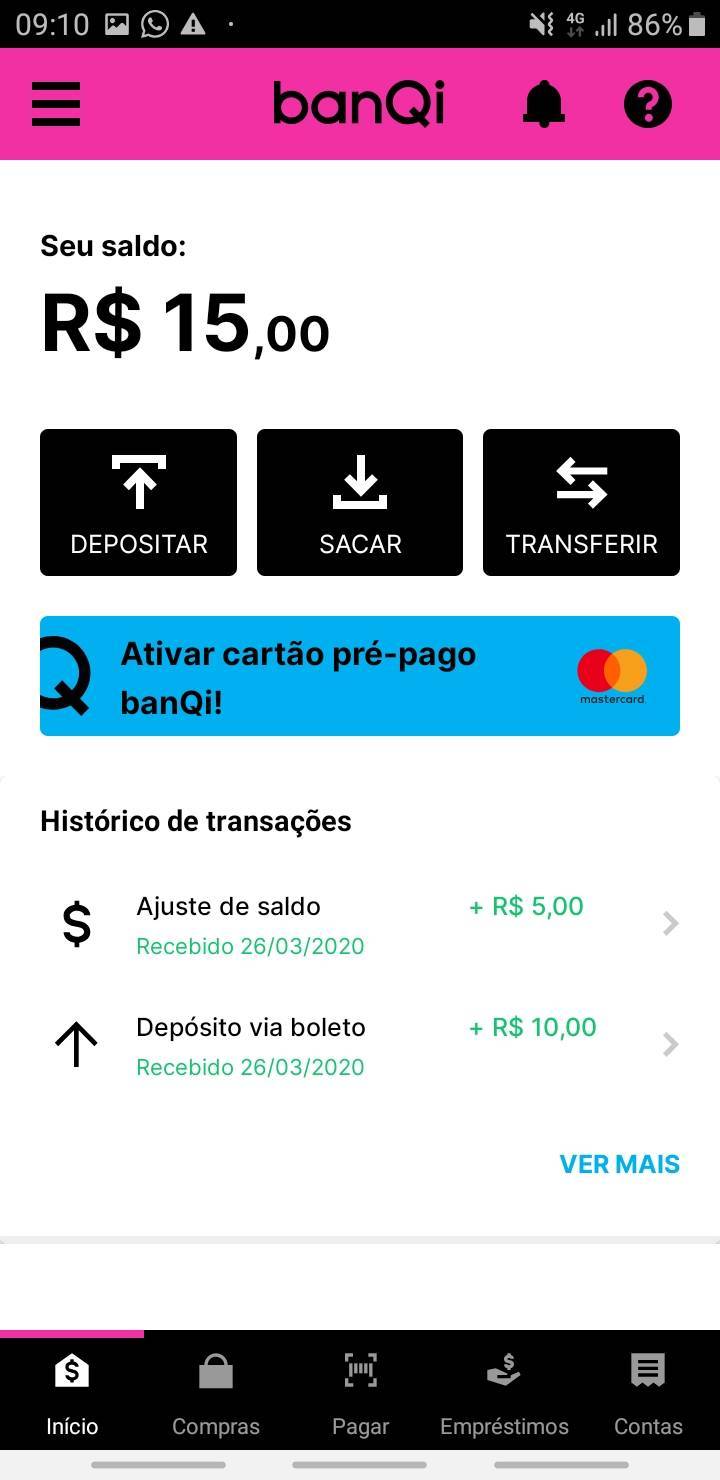
Task: Tap the Empréstimos hand-with-coin icon
Action: tap(504, 1370)
